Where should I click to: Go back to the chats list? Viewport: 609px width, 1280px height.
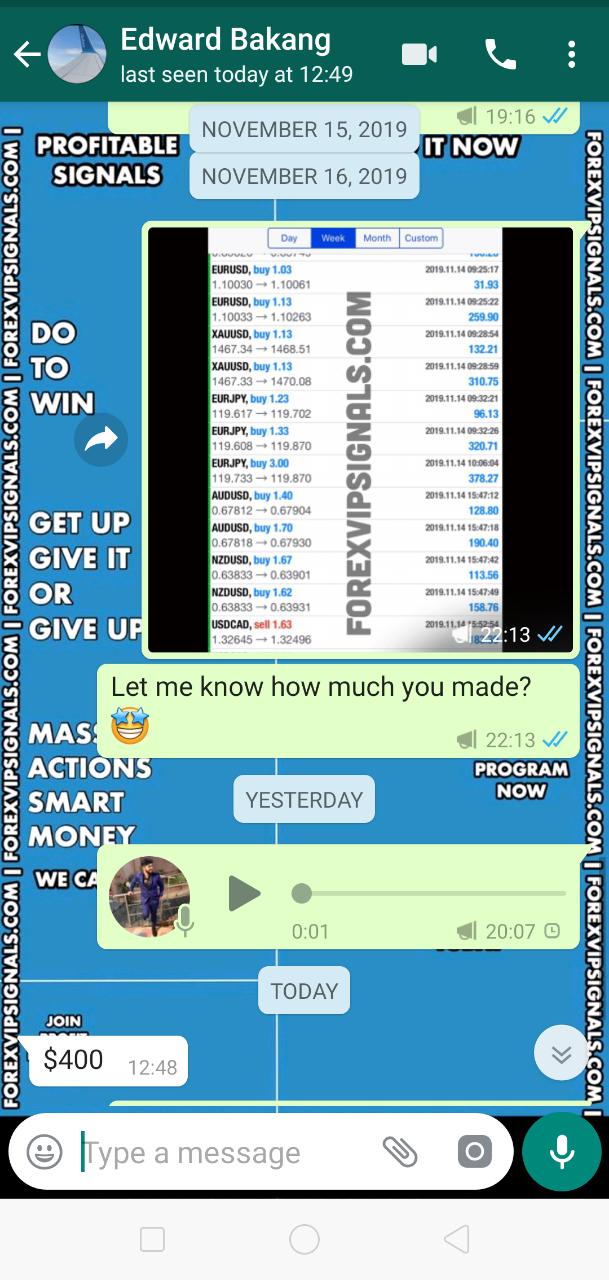coord(26,54)
